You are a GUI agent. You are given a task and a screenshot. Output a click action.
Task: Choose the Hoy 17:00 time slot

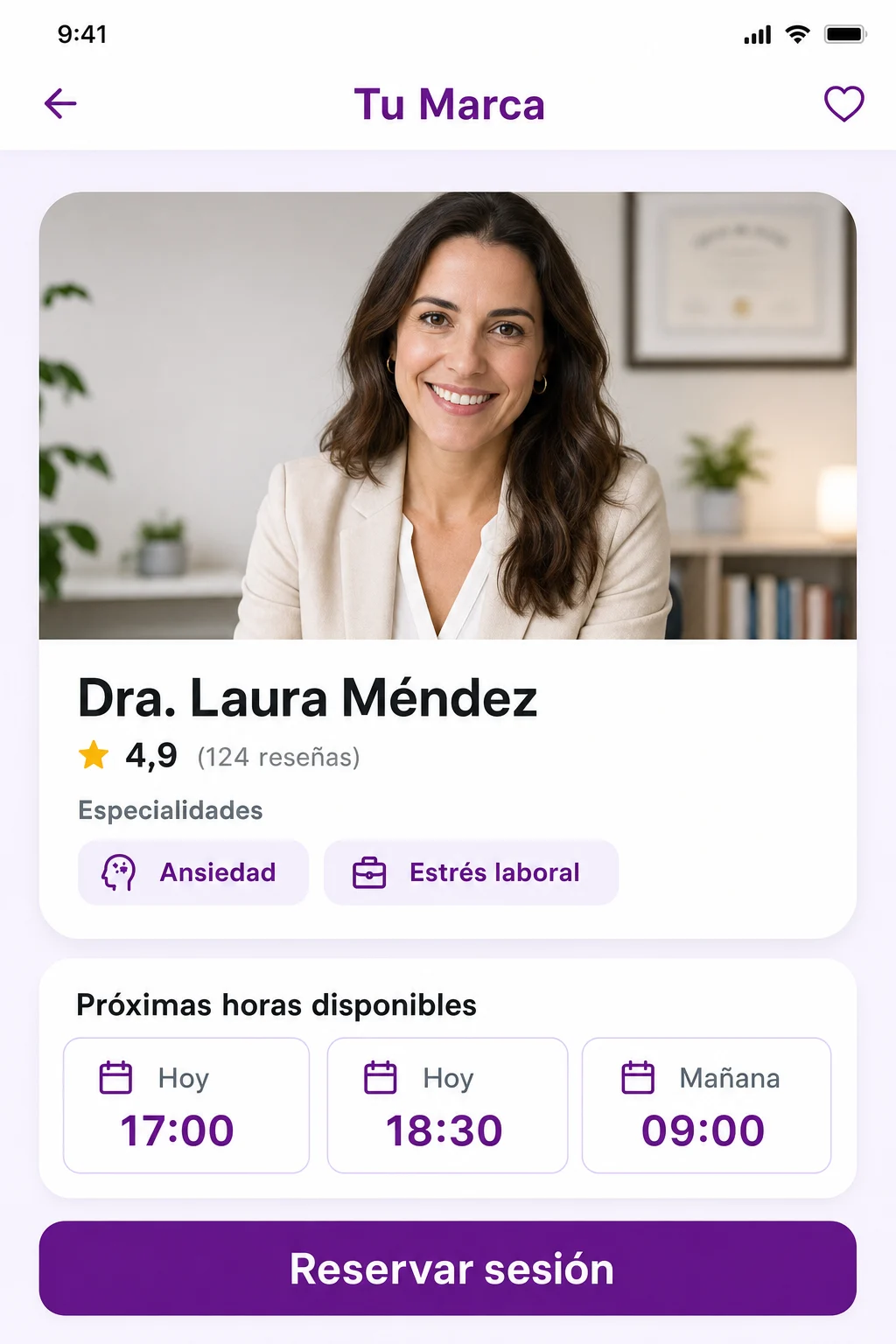[x=186, y=1105]
